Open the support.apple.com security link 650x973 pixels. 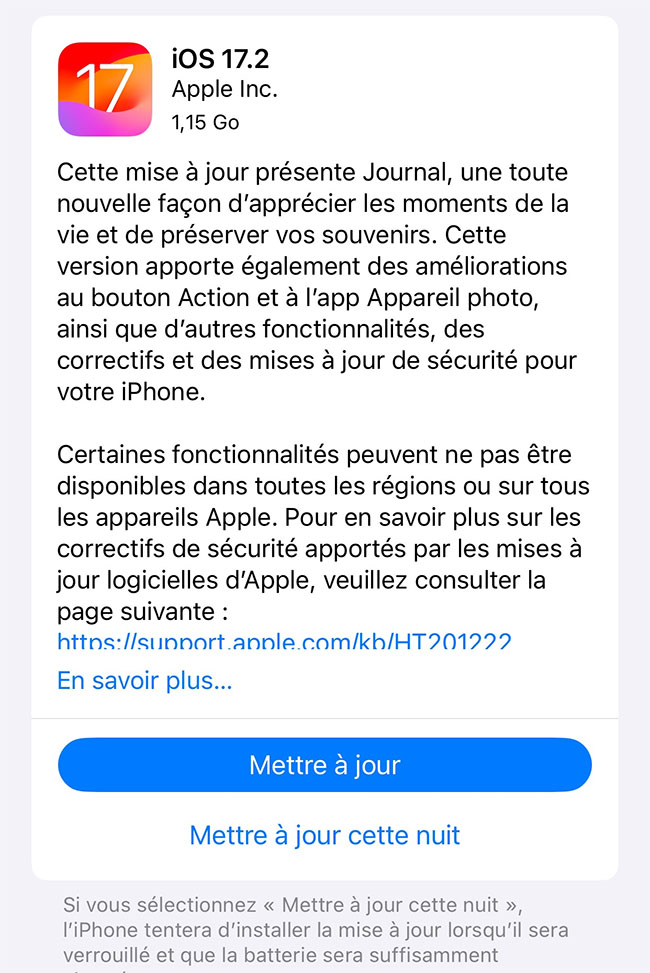284,640
